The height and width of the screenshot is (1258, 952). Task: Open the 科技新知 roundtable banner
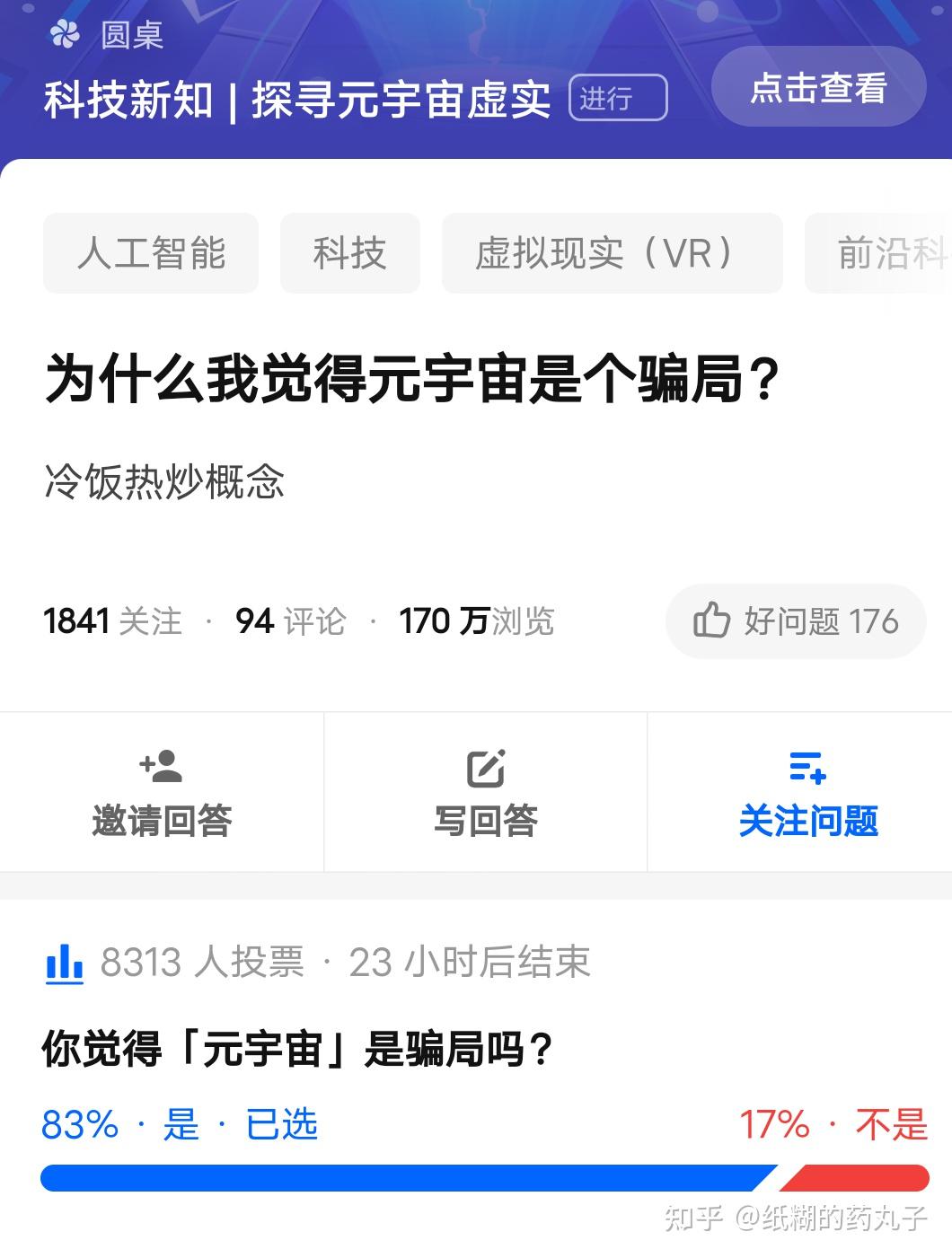pyautogui.click(x=296, y=99)
